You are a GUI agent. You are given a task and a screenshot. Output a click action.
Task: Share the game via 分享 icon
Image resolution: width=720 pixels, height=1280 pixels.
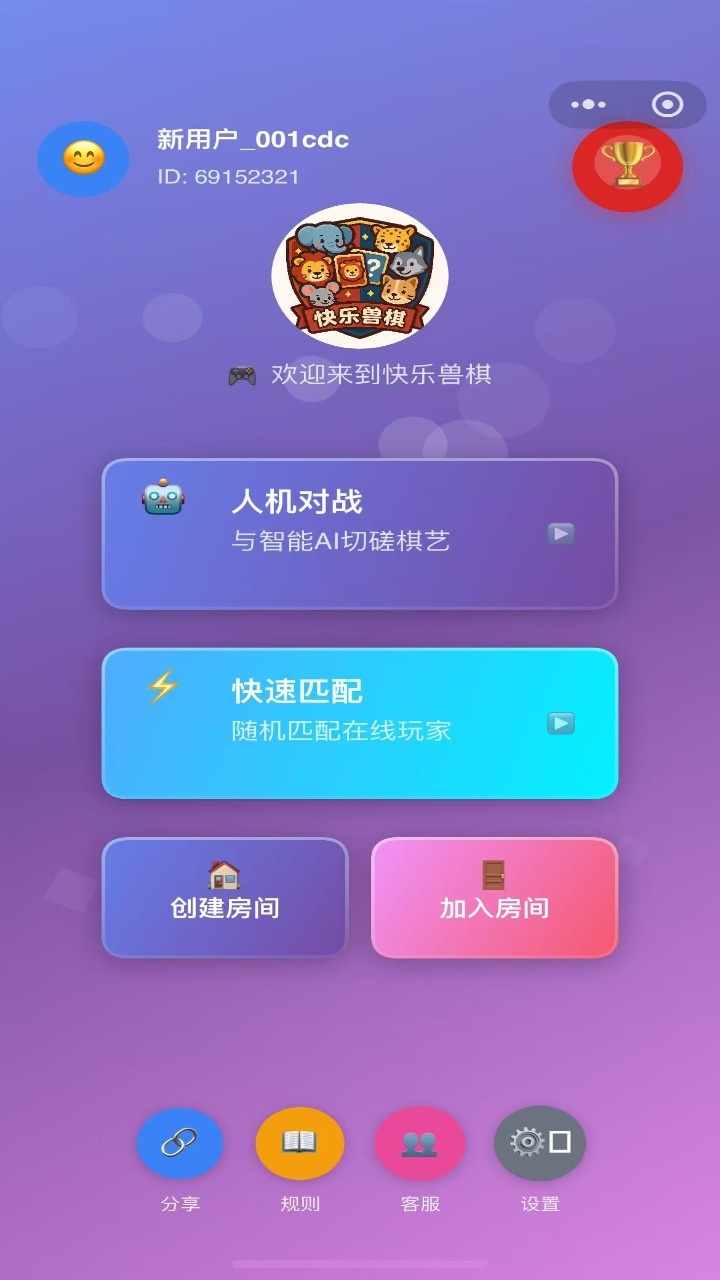pyautogui.click(x=180, y=1143)
